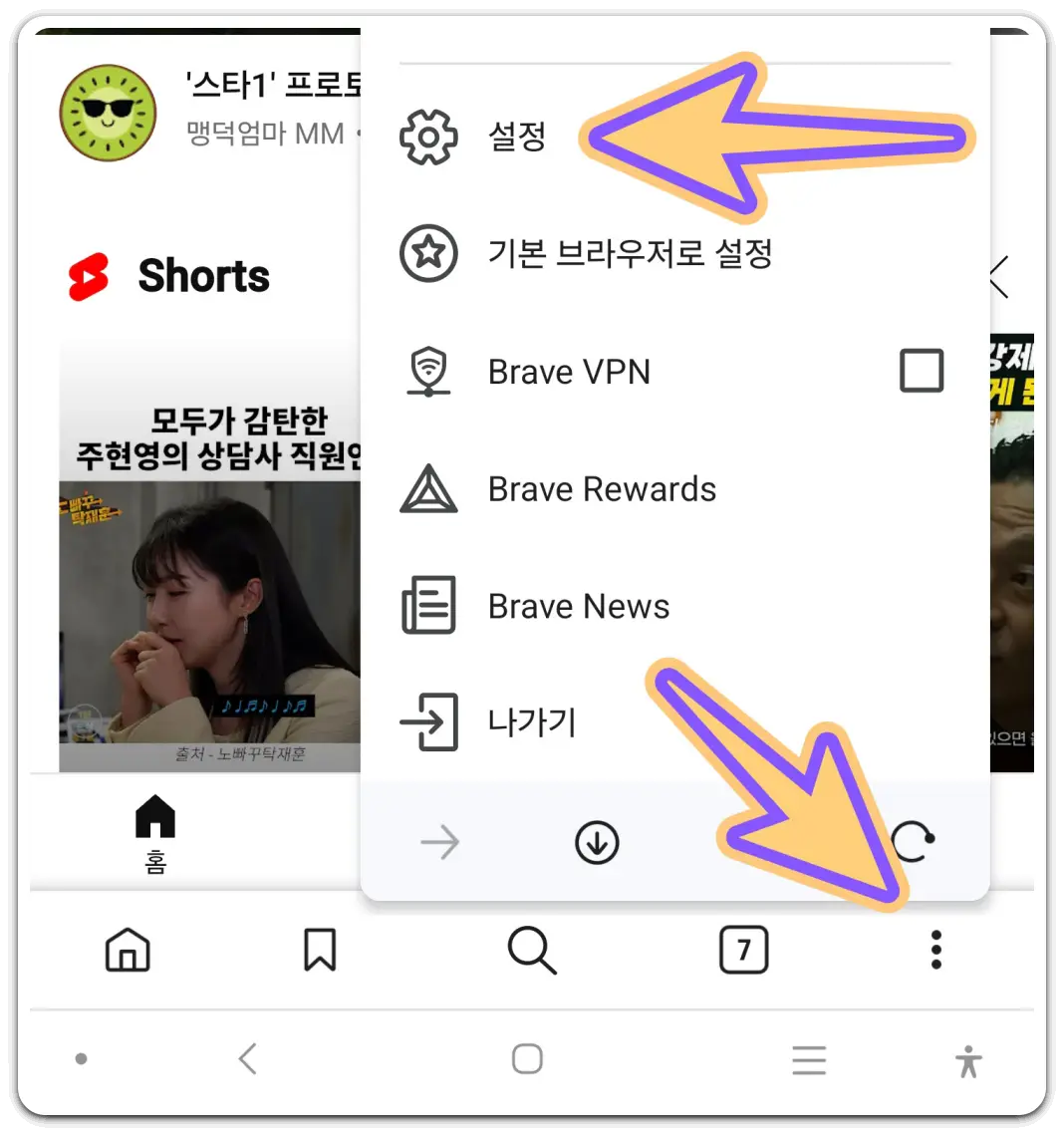Open 설정 from the Brave menu

tap(518, 138)
